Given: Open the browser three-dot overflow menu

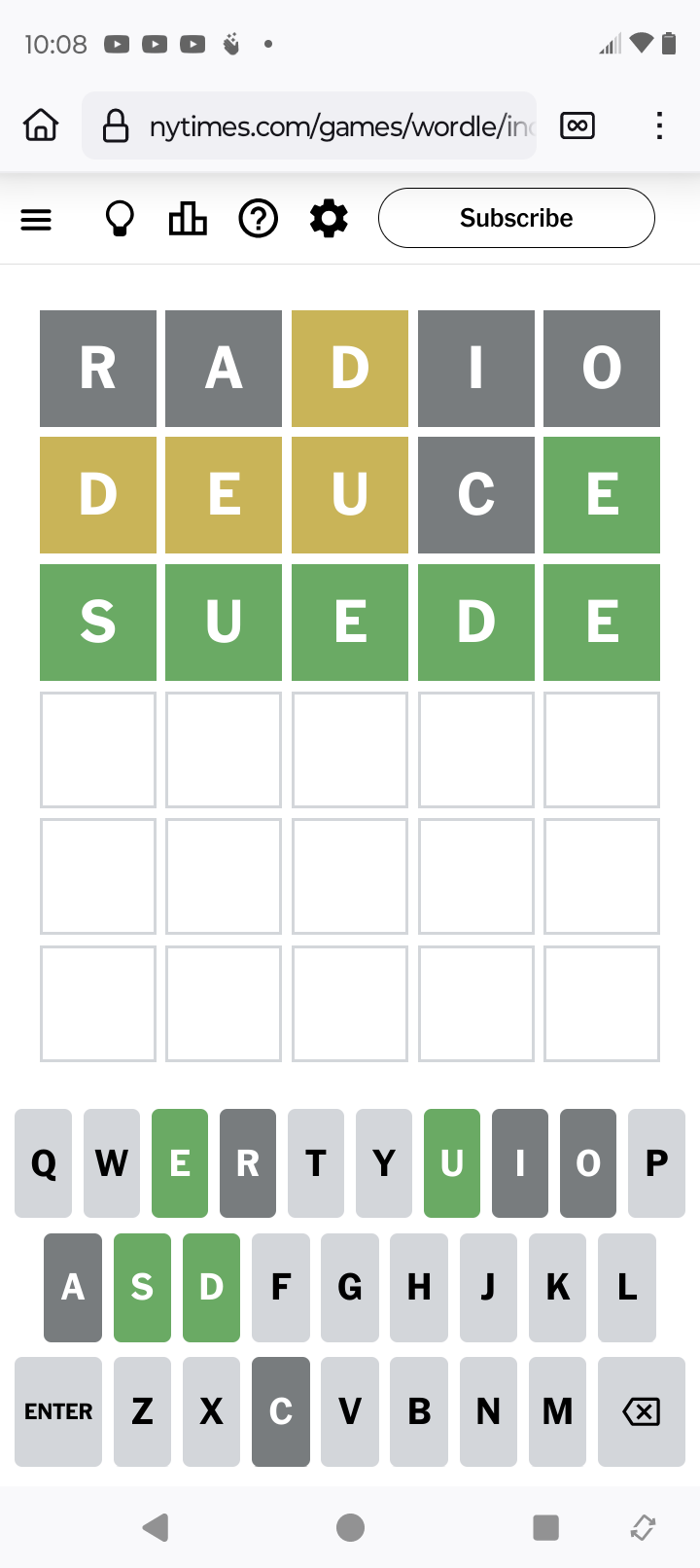Looking at the screenshot, I should (659, 125).
